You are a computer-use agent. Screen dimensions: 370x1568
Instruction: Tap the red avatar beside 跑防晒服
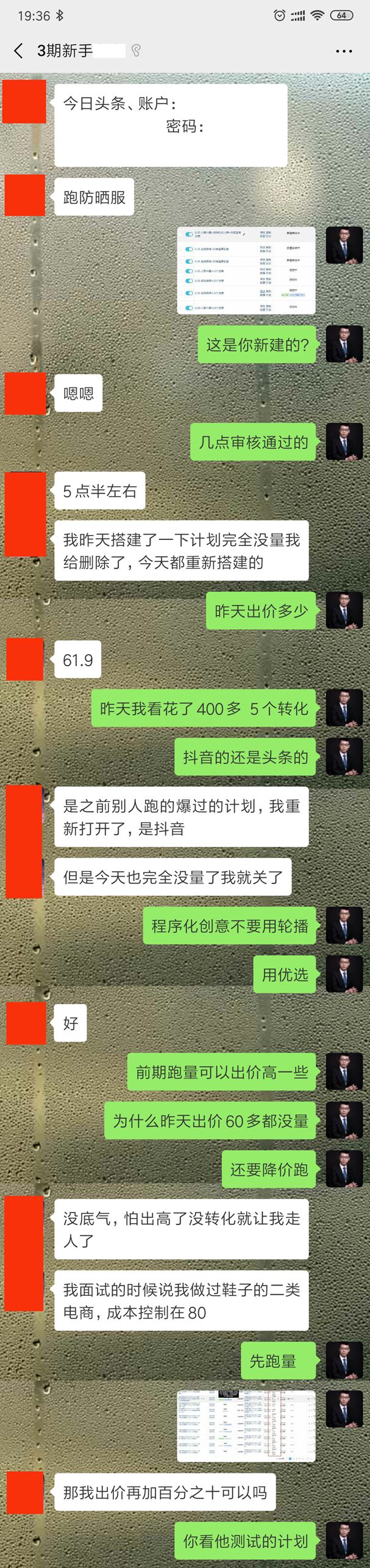(25, 195)
